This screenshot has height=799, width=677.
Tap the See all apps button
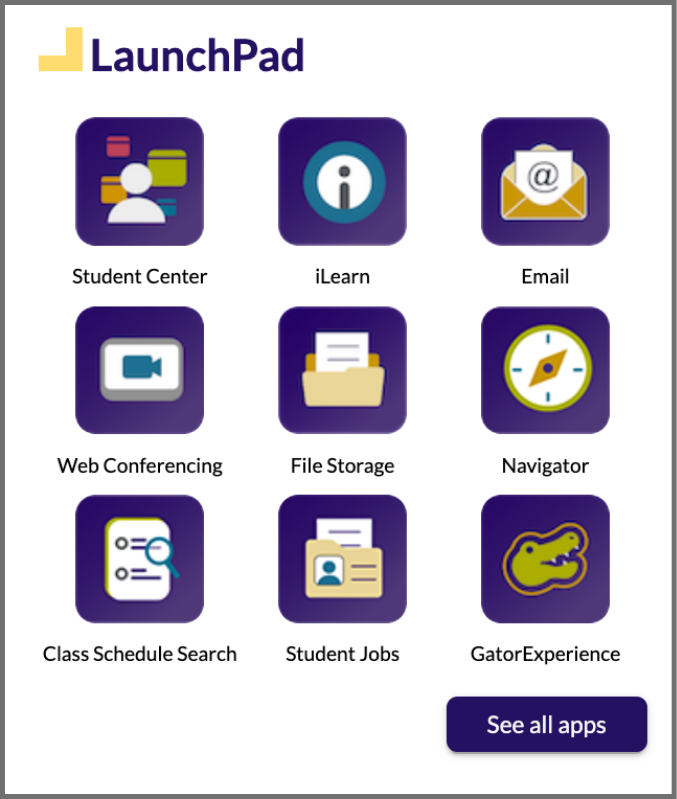[x=546, y=724]
